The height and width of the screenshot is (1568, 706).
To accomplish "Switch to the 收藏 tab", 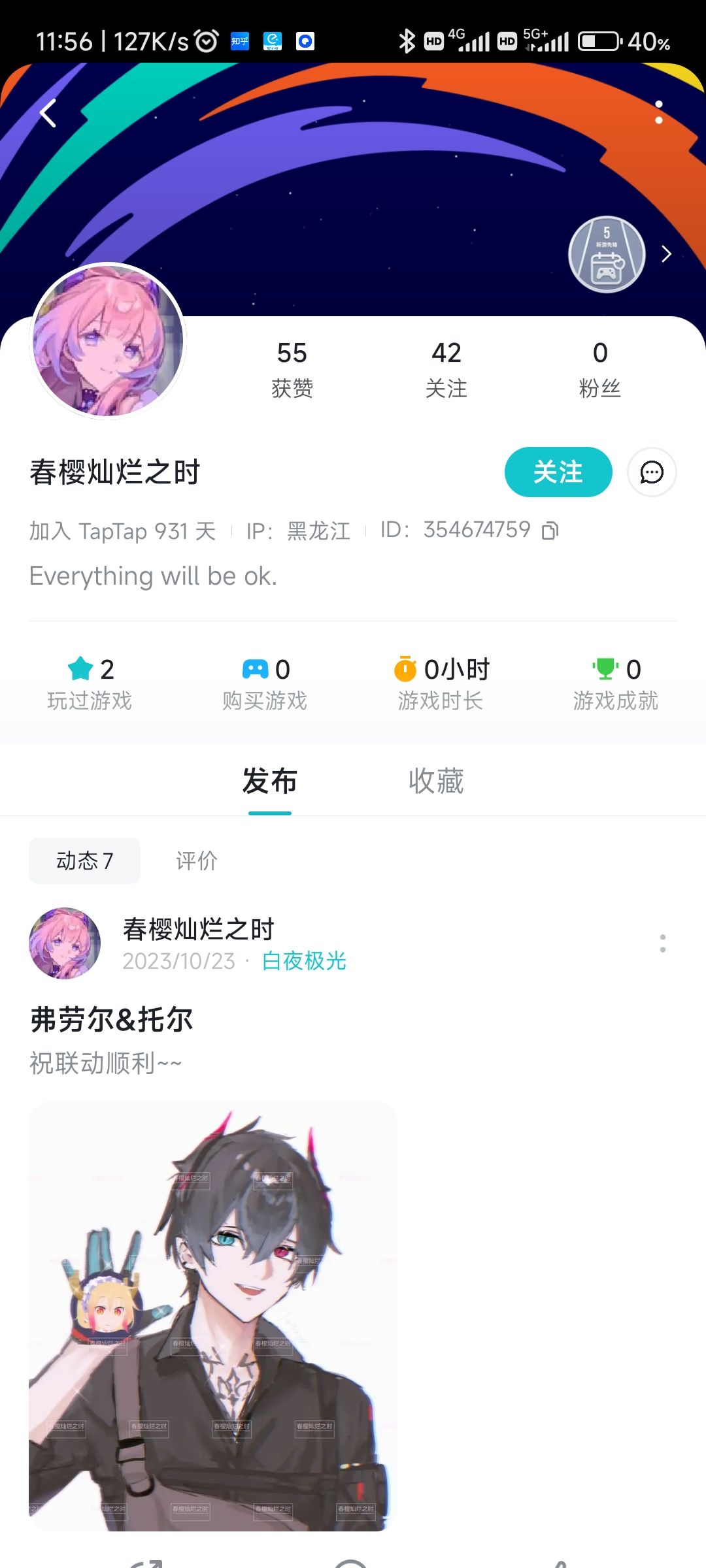I will [436, 781].
